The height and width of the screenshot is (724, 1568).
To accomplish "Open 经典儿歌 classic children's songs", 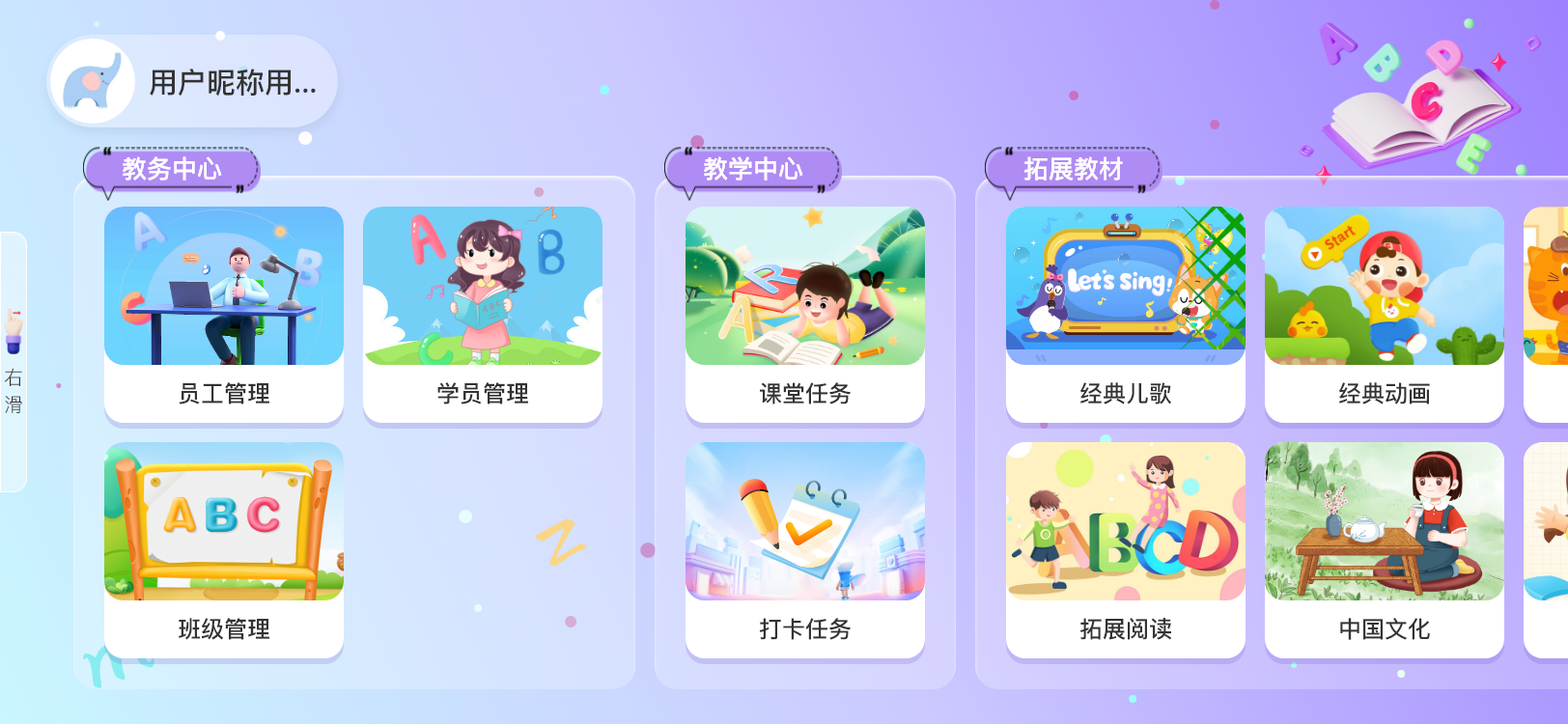I will (x=1126, y=314).
